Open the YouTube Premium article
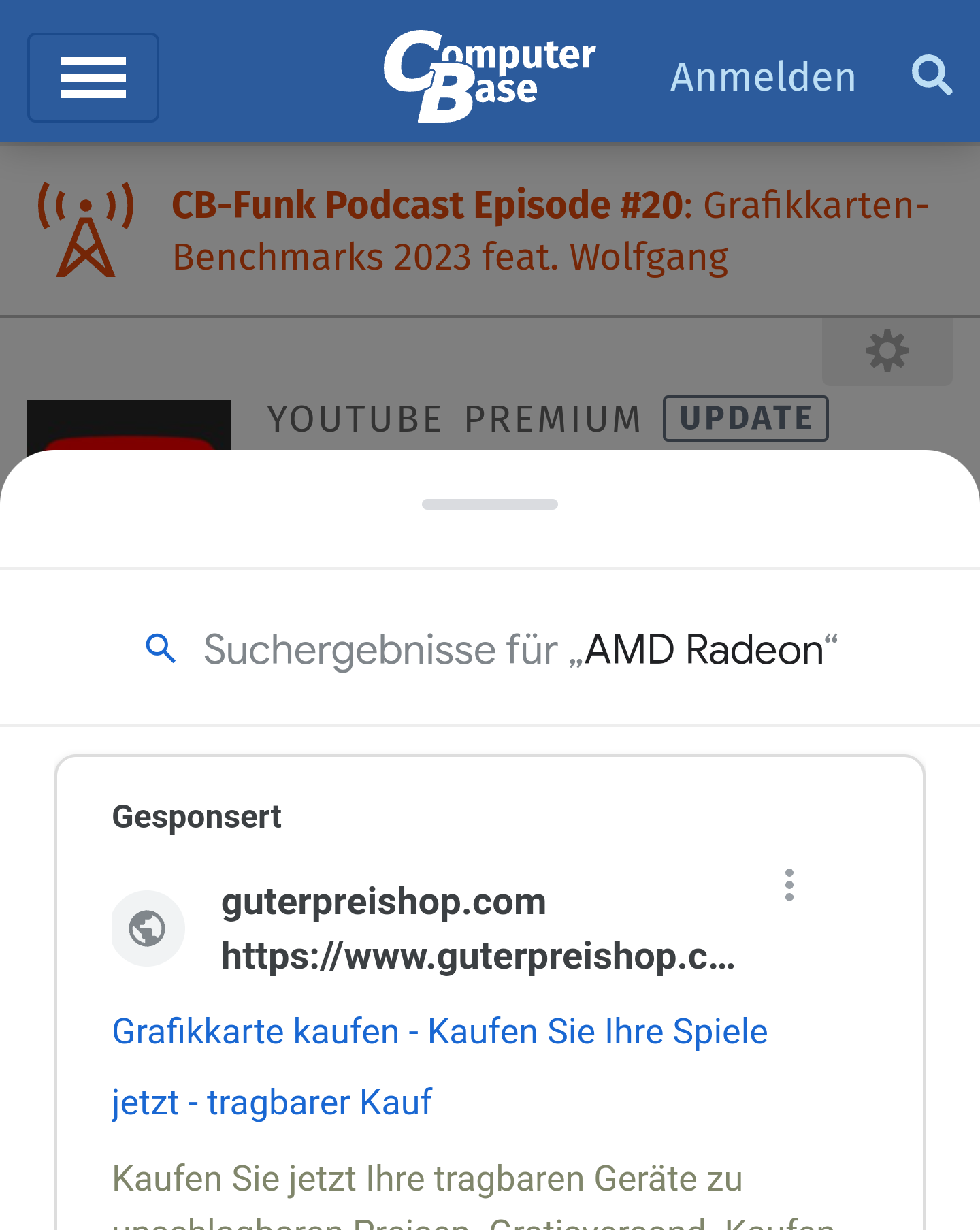Screen dimensions: 980x1230 (x=453, y=419)
